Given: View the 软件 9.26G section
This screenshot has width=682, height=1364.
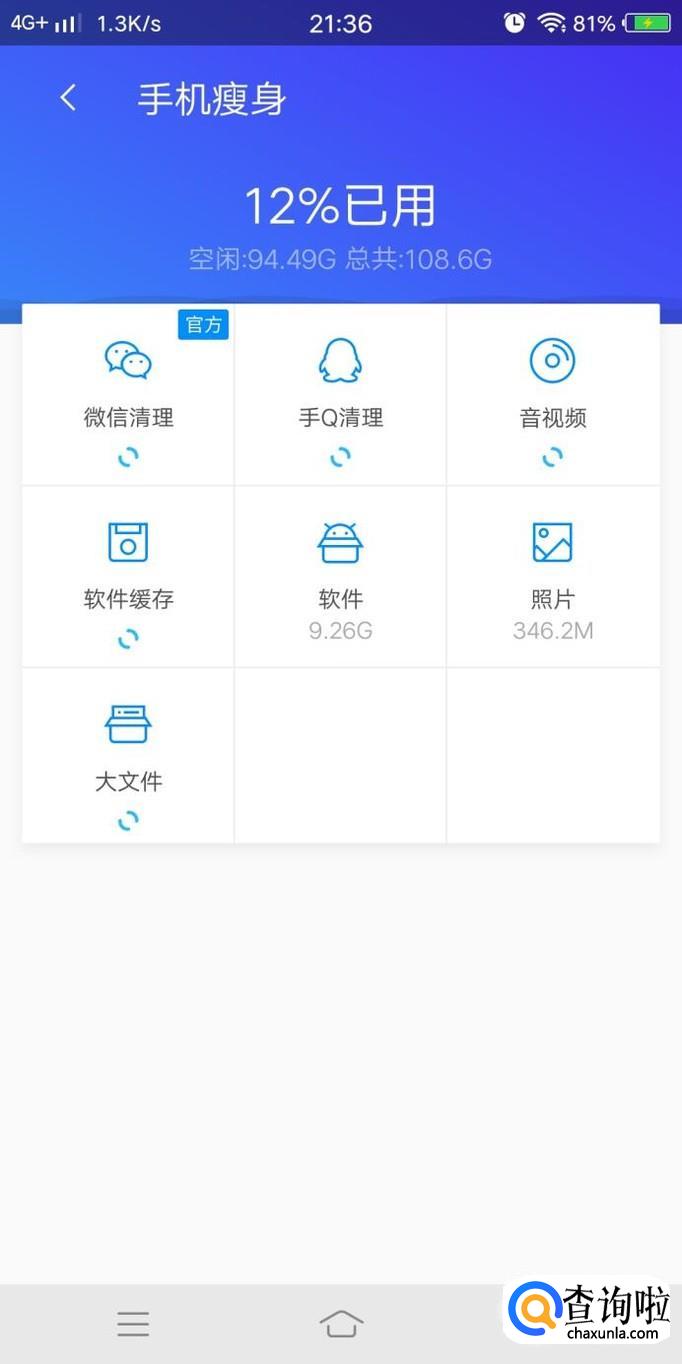Looking at the screenshot, I should click(340, 576).
